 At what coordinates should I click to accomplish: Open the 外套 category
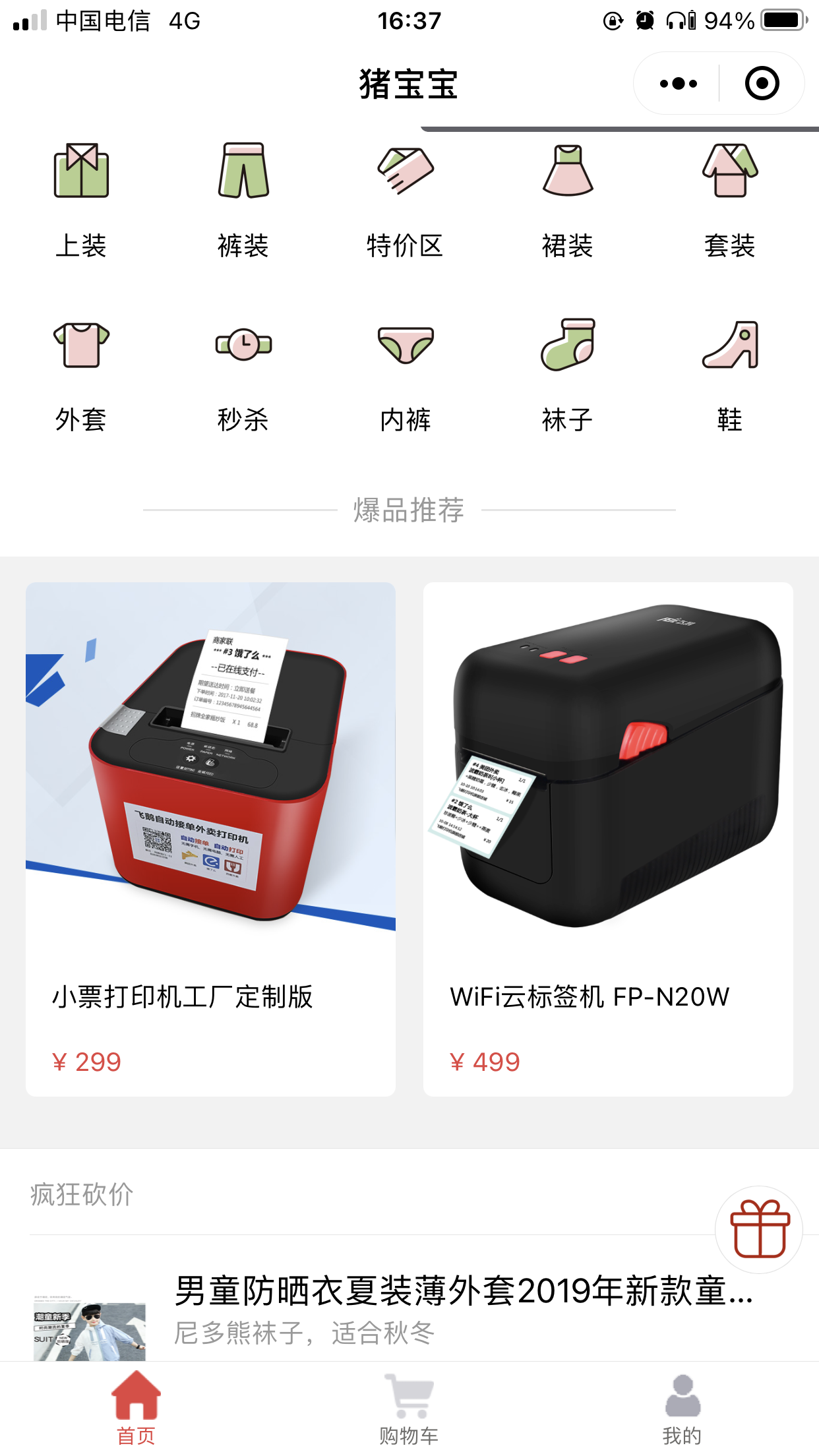[x=81, y=373]
